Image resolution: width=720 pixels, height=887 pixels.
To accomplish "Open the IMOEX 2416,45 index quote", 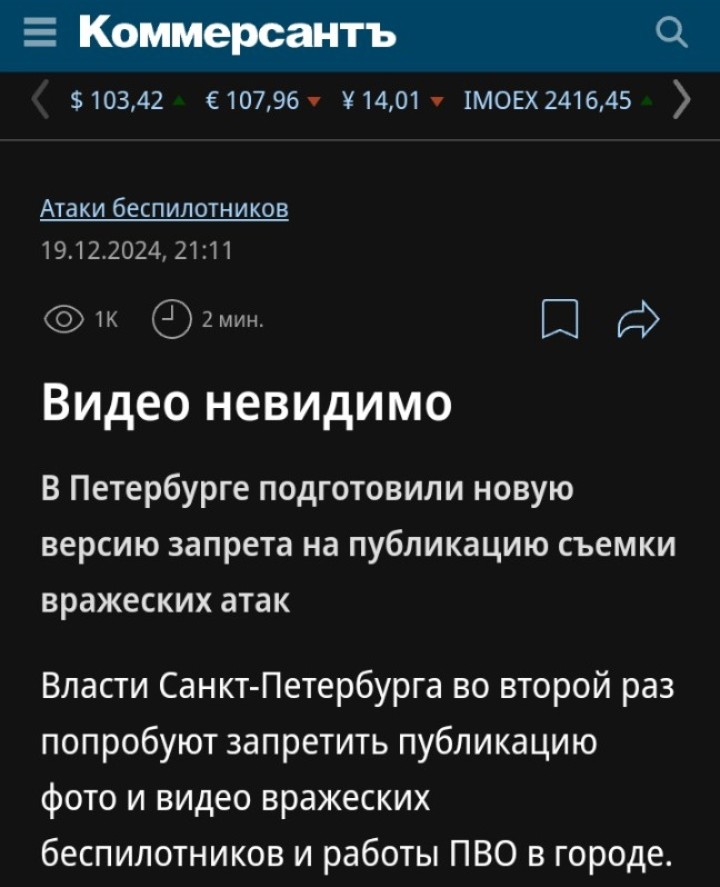I will tap(548, 100).
